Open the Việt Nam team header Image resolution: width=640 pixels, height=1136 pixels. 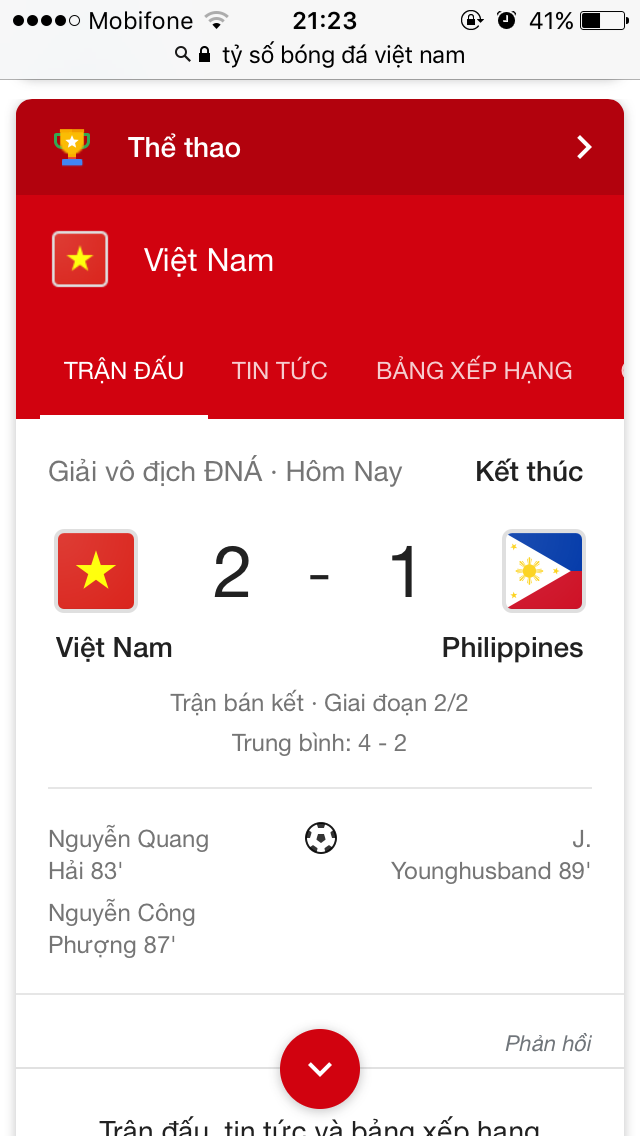(x=320, y=259)
